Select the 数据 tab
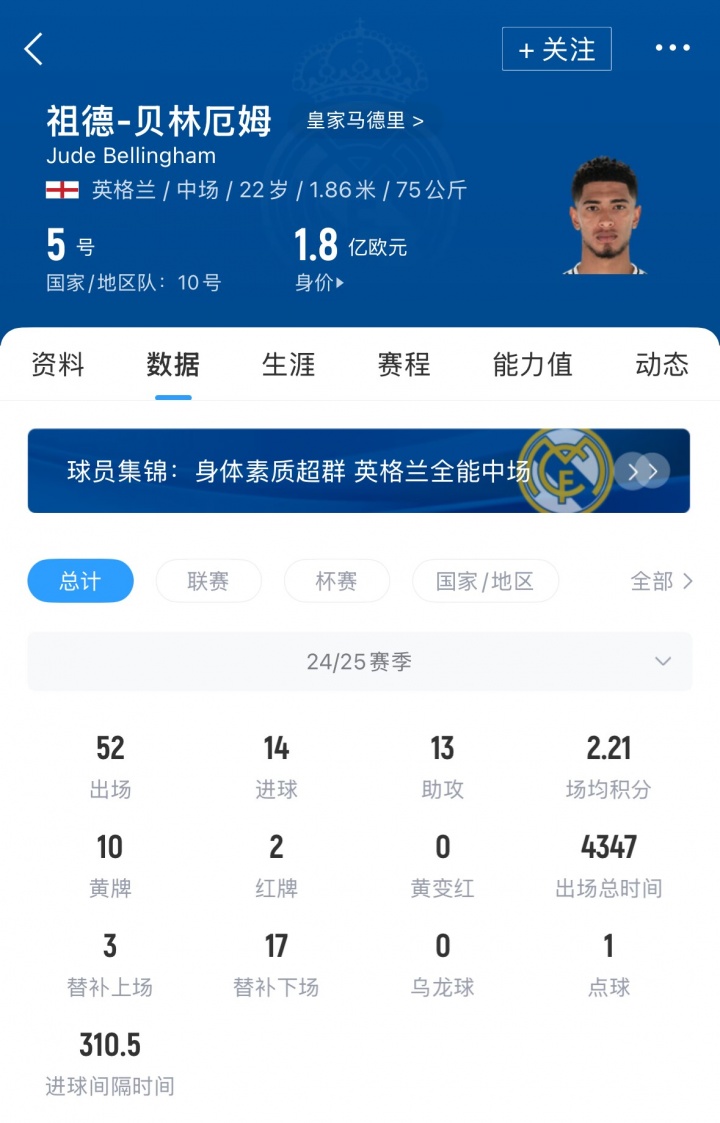The width and height of the screenshot is (720, 1123). (173, 364)
